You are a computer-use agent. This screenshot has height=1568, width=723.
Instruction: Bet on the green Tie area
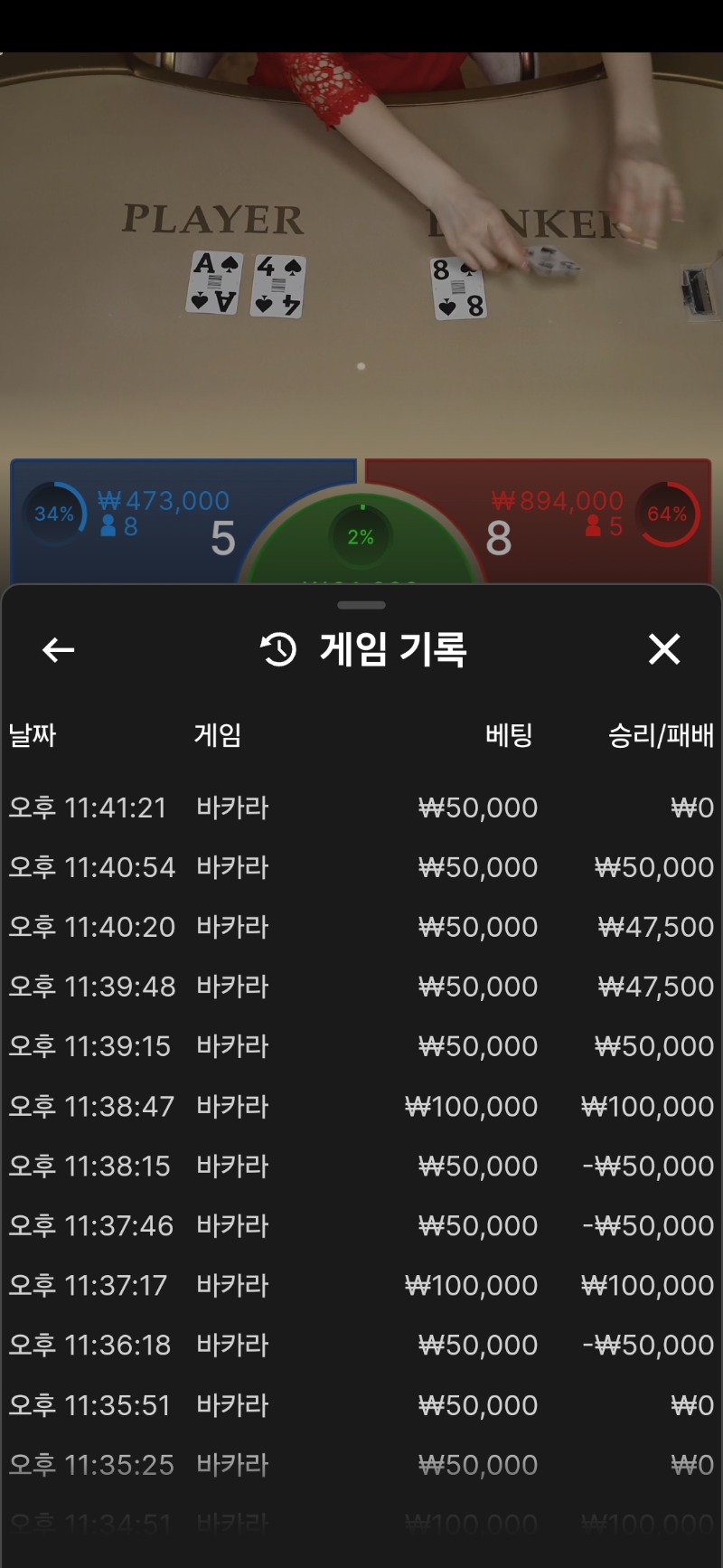(361, 543)
